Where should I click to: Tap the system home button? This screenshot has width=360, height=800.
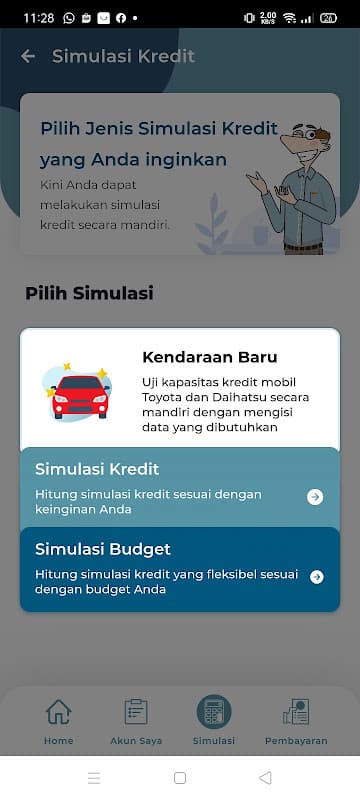tap(179, 778)
